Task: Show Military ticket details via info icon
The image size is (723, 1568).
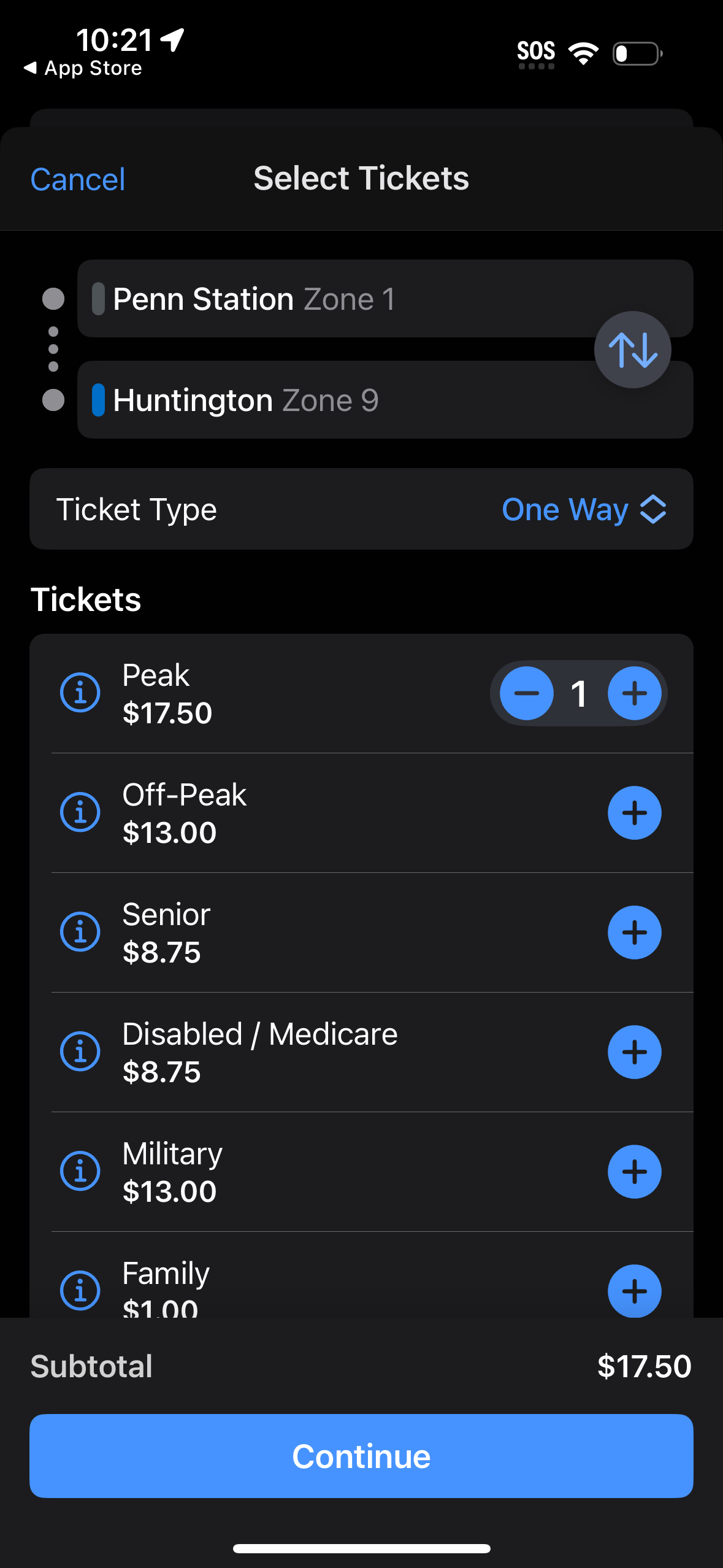Action: (x=80, y=1170)
